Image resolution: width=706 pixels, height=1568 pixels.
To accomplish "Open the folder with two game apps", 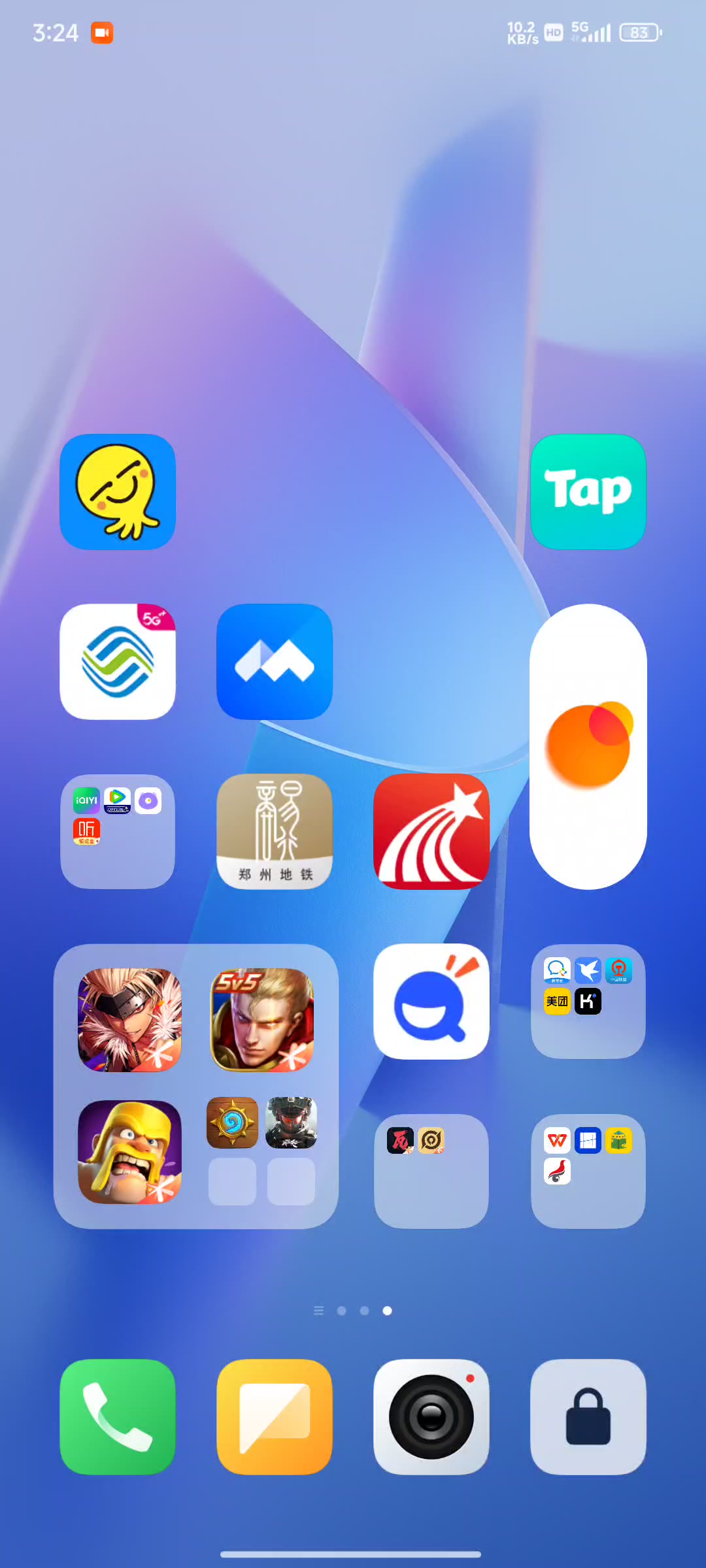I will click(431, 1171).
